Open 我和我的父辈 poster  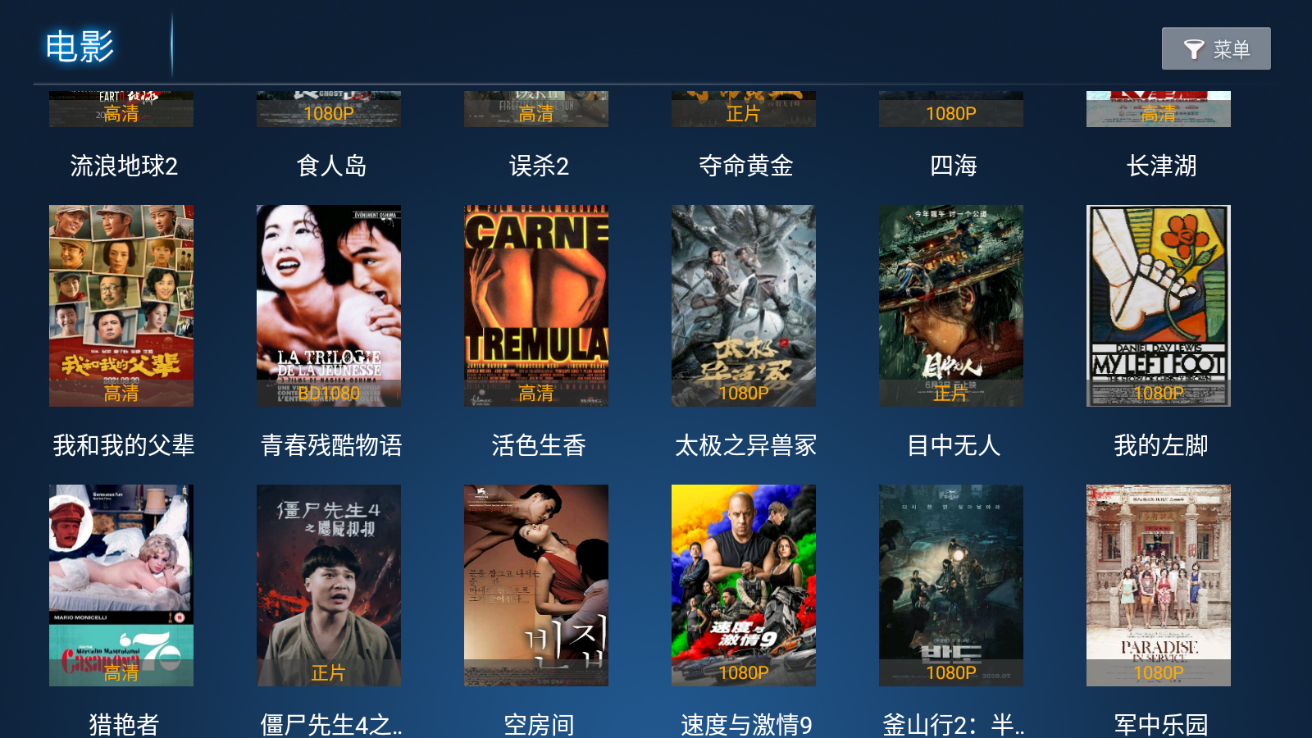click(122, 306)
